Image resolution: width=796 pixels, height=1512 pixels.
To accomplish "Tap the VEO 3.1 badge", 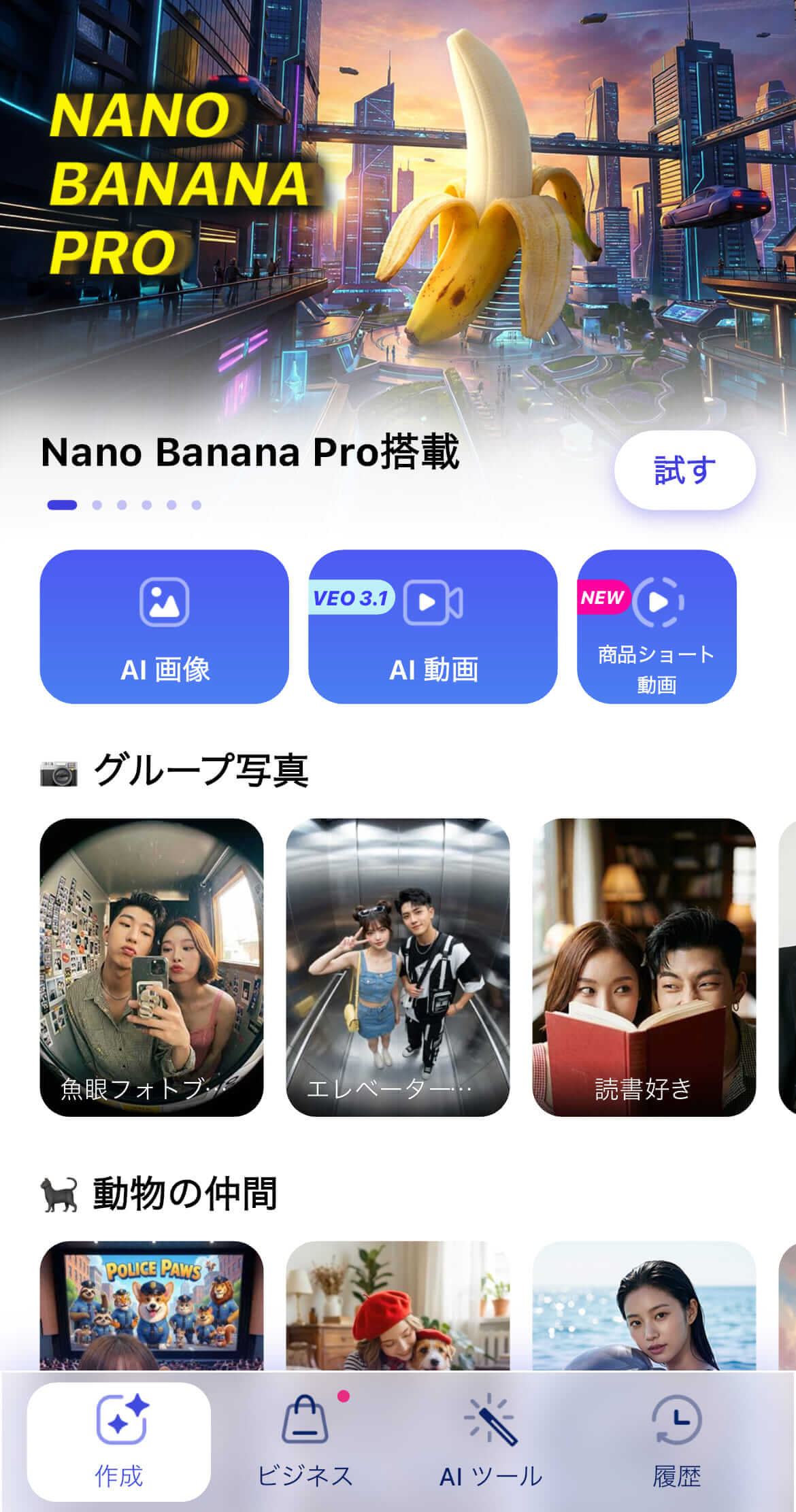I will coord(350,599).
